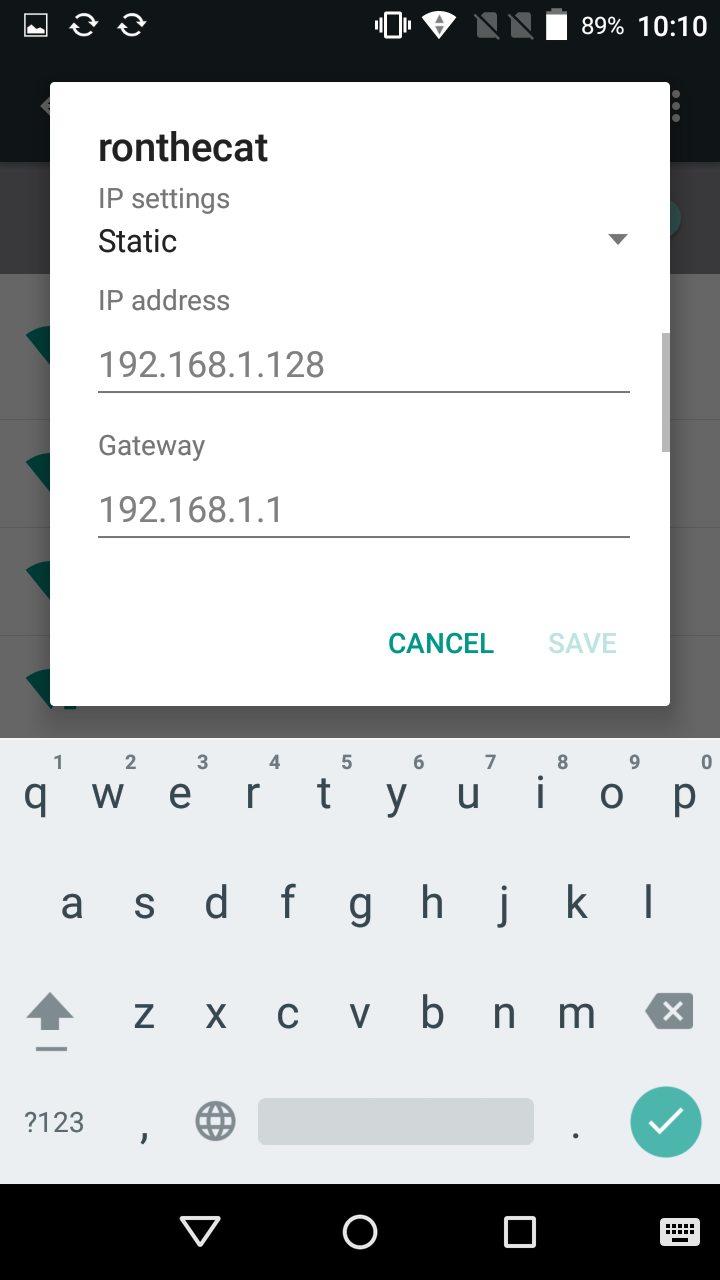720x1280 pixels.
Task: Go back using navigation bar
Action: pos(200,1231)
